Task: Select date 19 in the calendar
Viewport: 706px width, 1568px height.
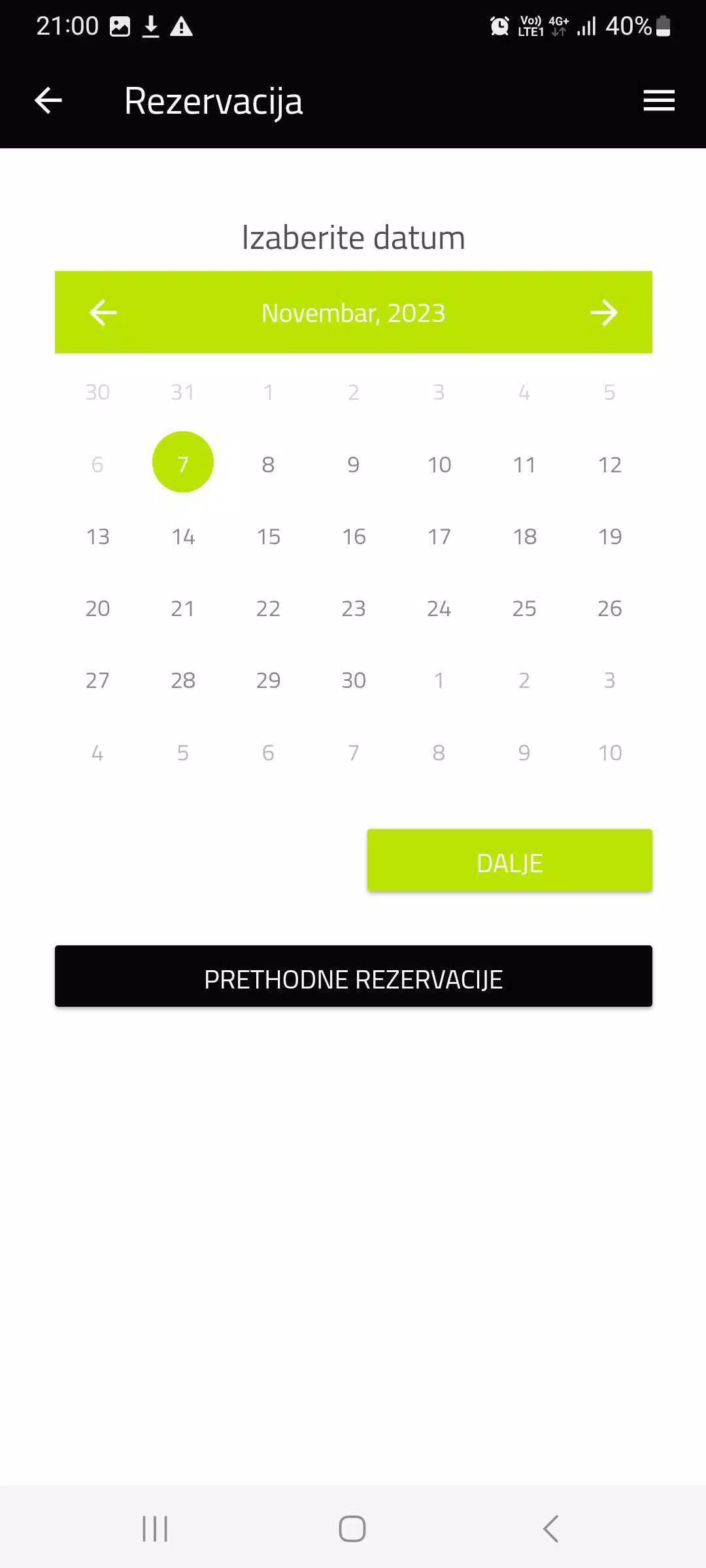Action: [610, 536]
